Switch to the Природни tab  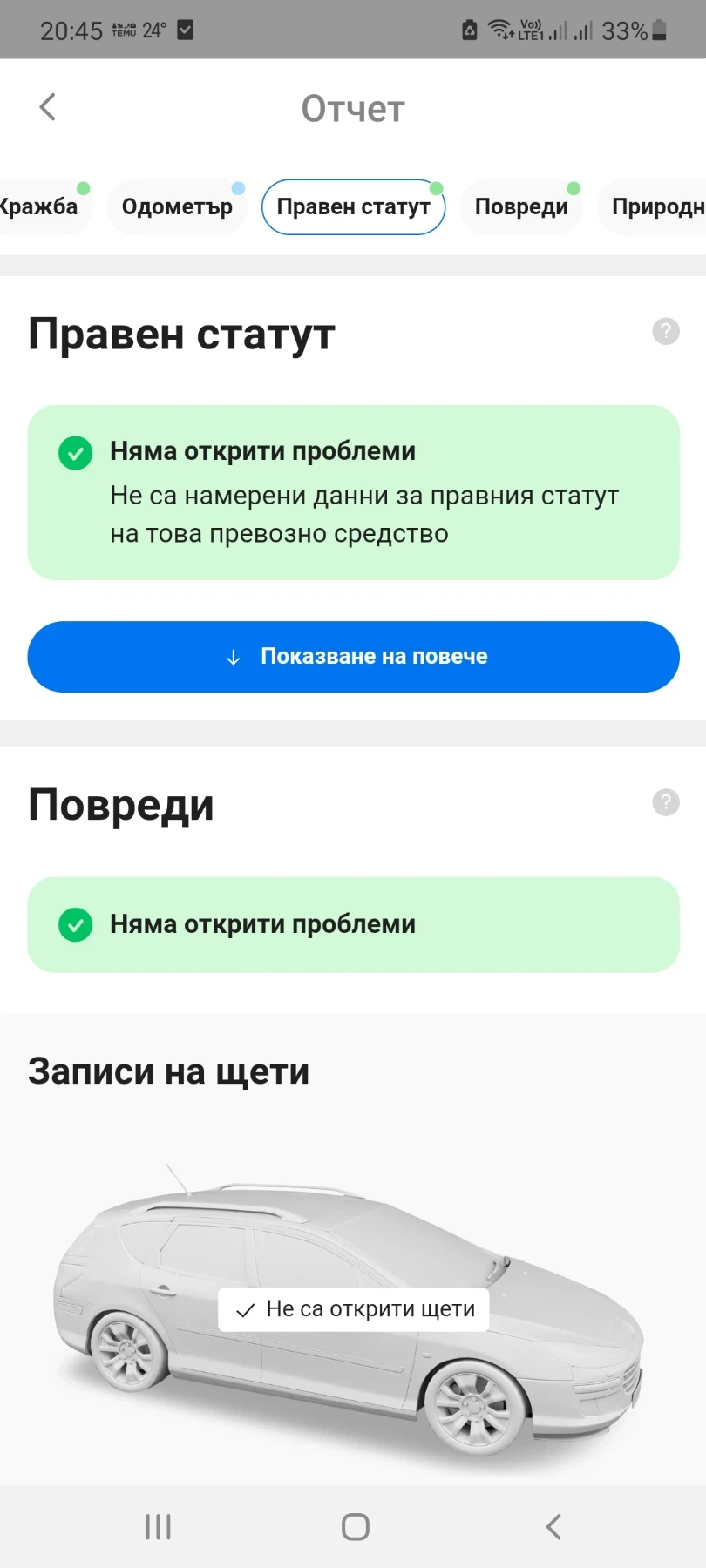[x=656, y=207]
